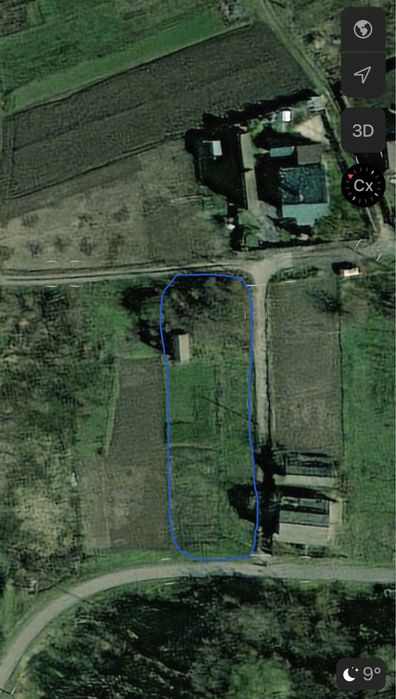Viewport: 396px width, 699px height.
Task: Open the weather badge showing 9°
Action: 361,674
